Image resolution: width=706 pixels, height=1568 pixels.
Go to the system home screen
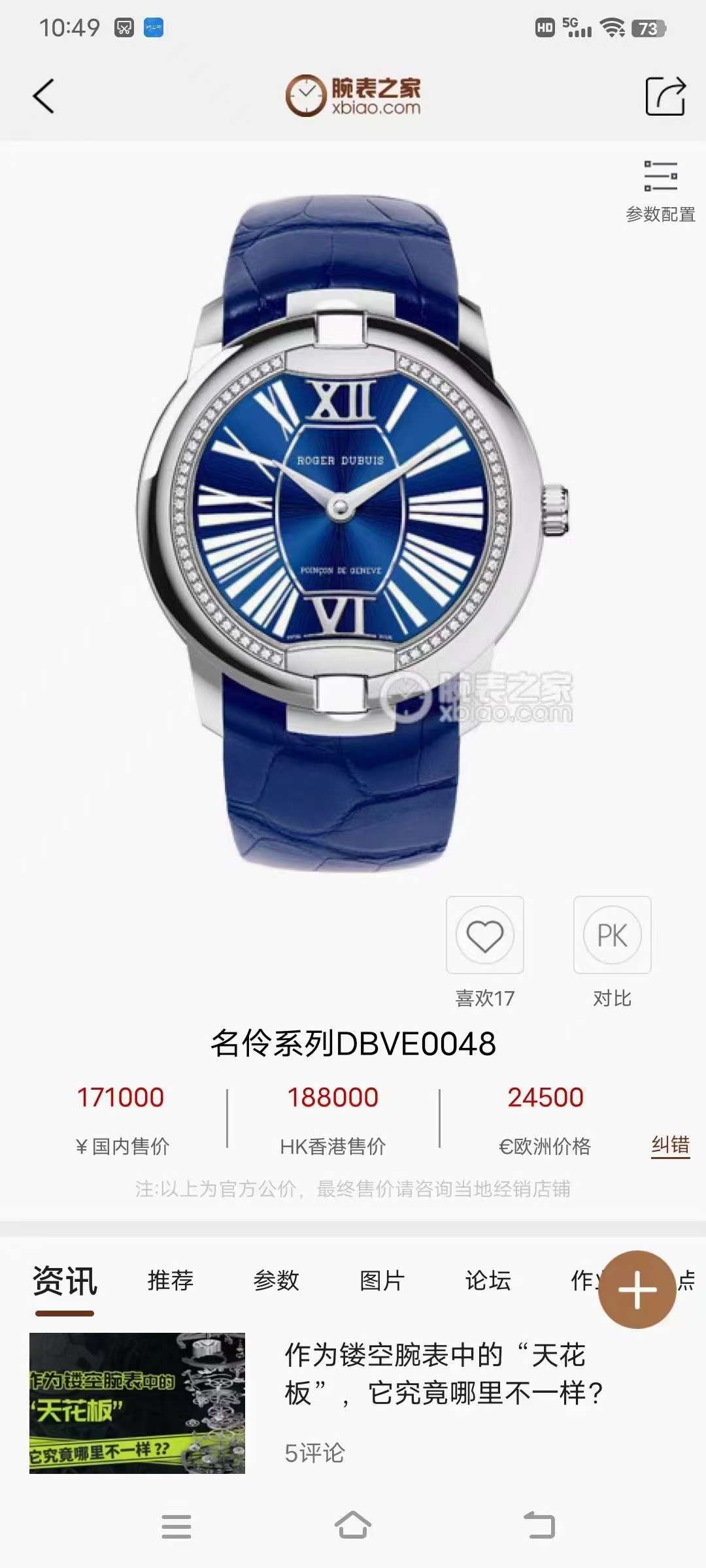(x=353, y=1526)
